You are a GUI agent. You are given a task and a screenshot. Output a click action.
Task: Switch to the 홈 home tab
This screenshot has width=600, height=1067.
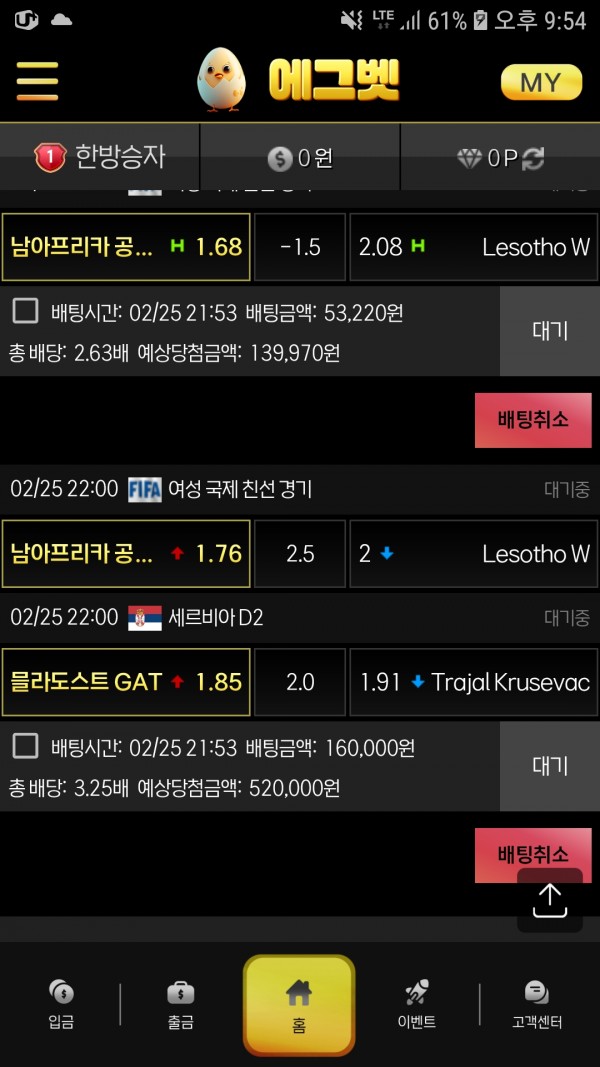tap(299, 1006)
